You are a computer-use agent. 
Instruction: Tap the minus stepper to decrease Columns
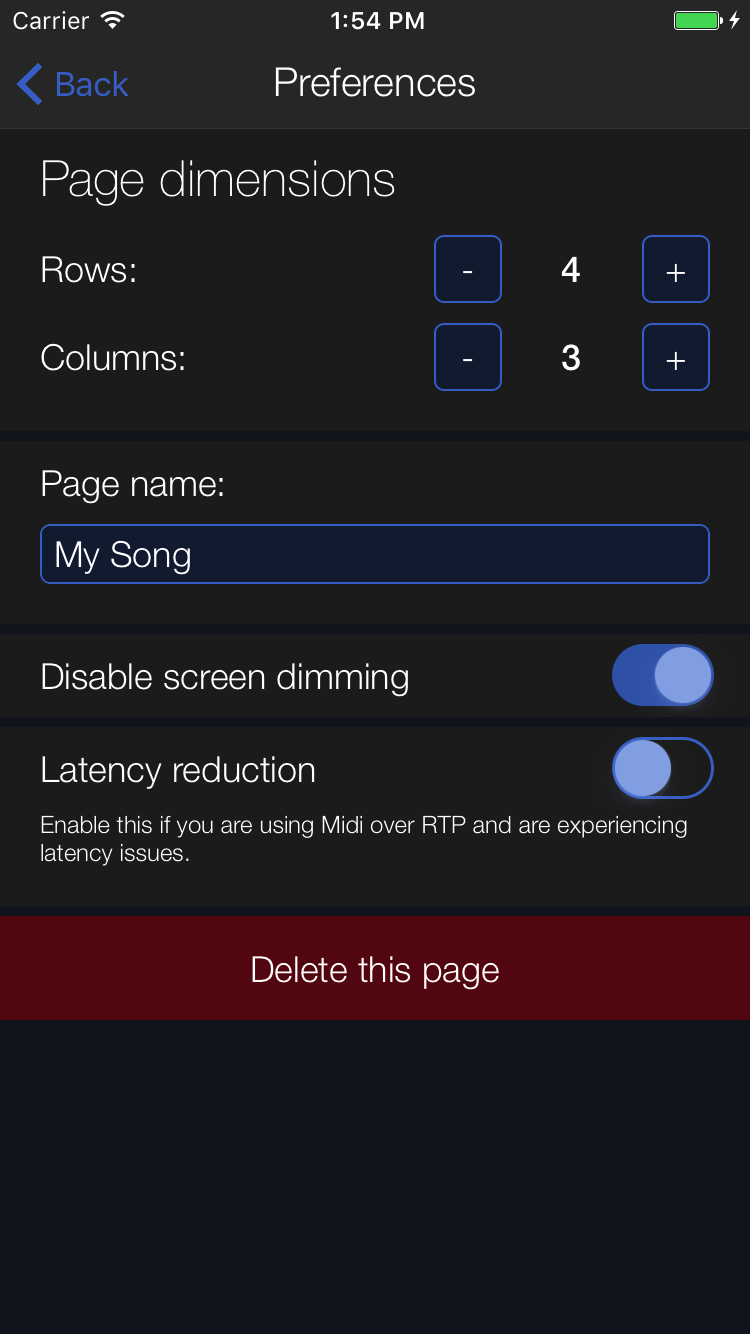(467, 357)
